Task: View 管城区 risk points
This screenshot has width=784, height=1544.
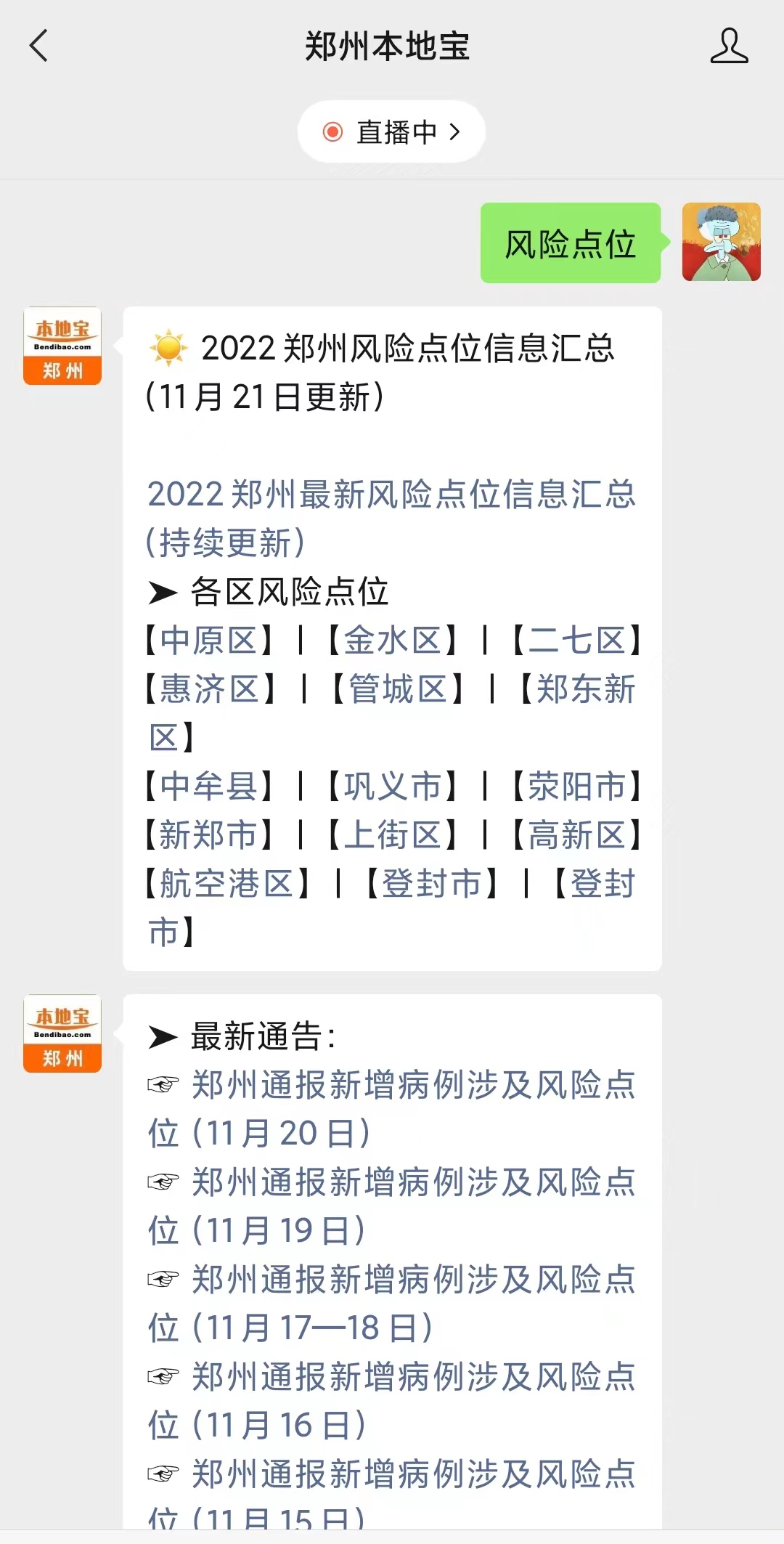Action: click(398, 689)
